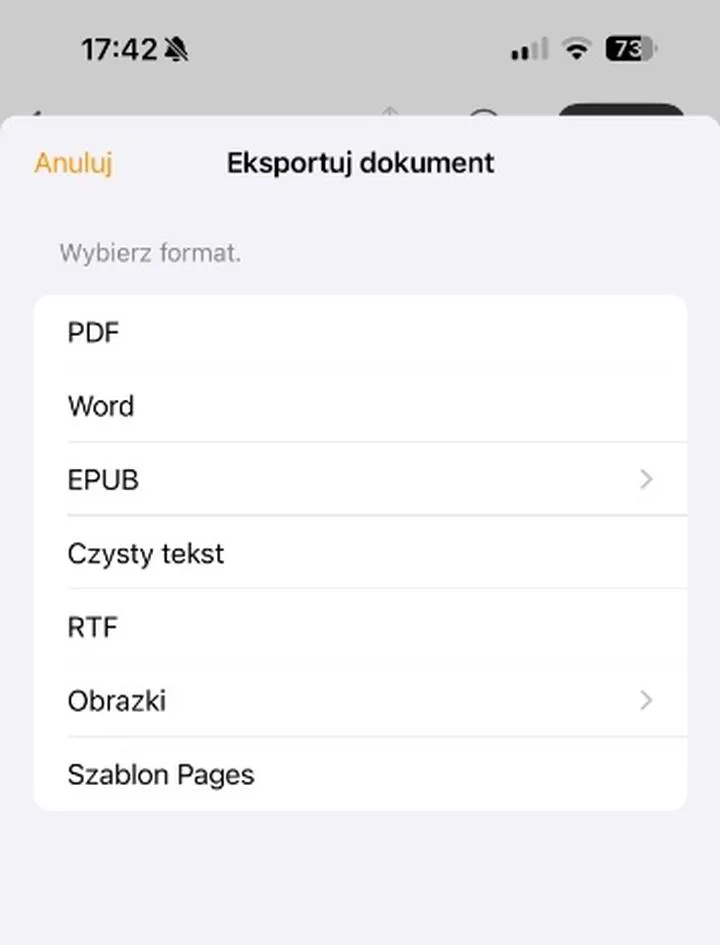Tap the Eksportuj dokument title
720x945 pixels.
click(360, 163)
